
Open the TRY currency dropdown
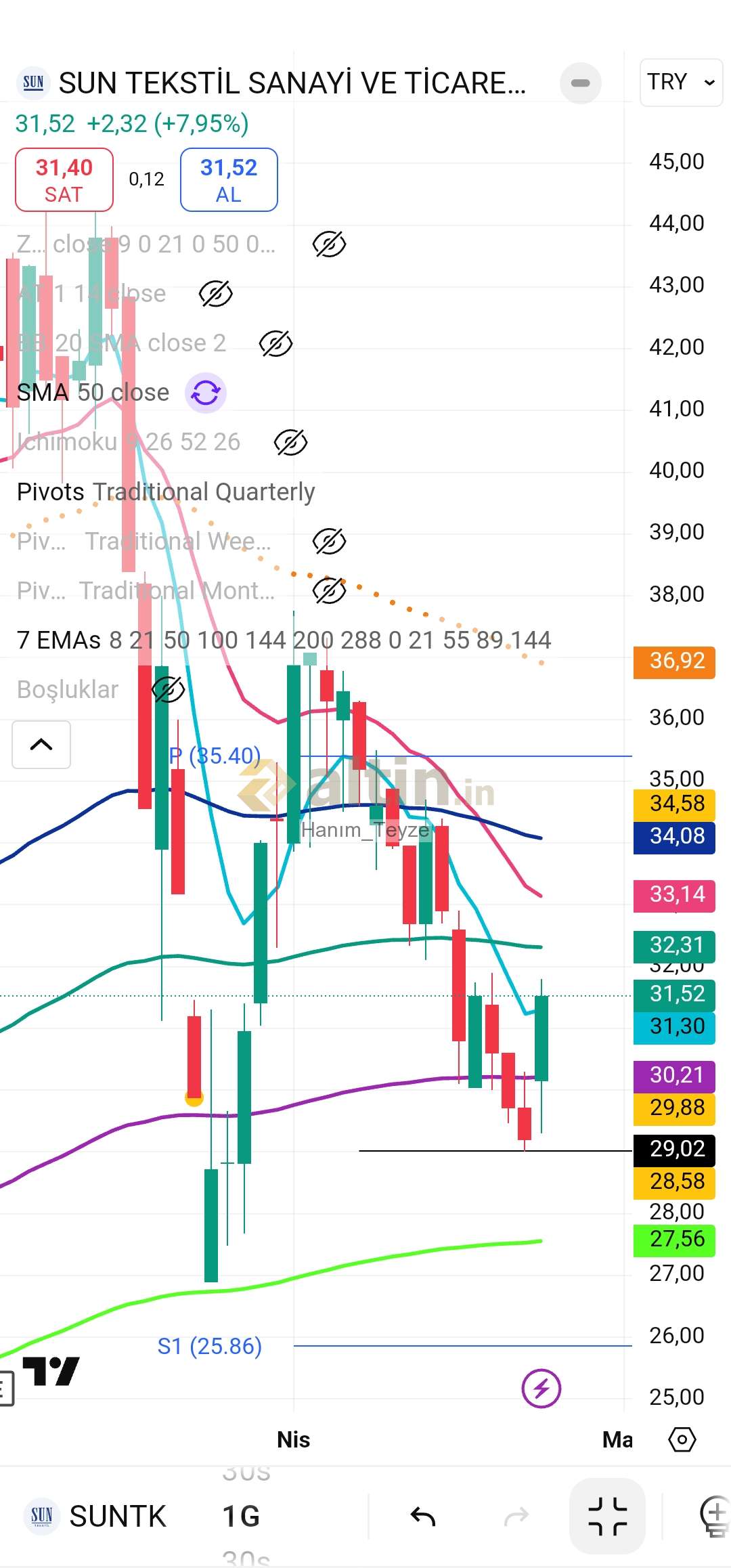coord(681,82)
